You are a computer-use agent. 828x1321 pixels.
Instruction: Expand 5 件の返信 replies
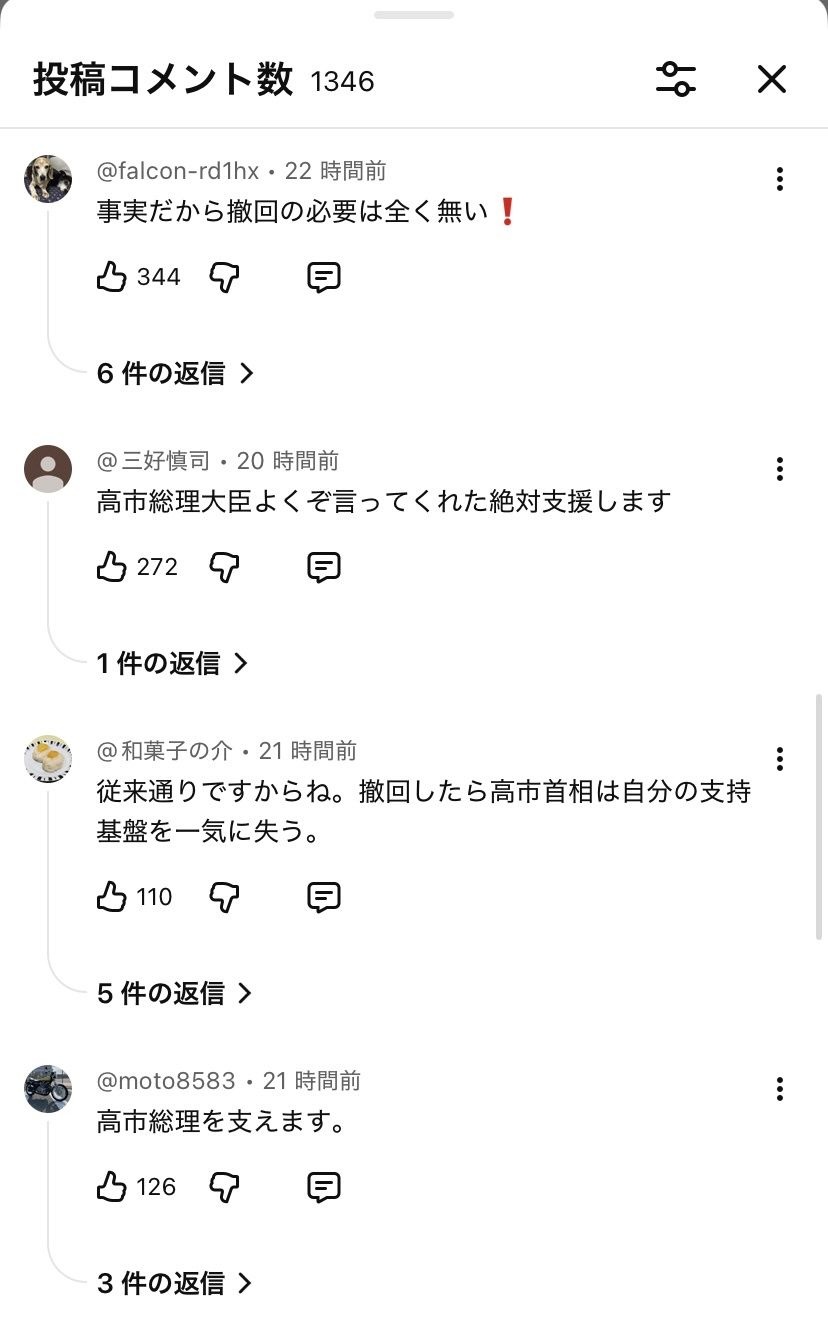175,993
